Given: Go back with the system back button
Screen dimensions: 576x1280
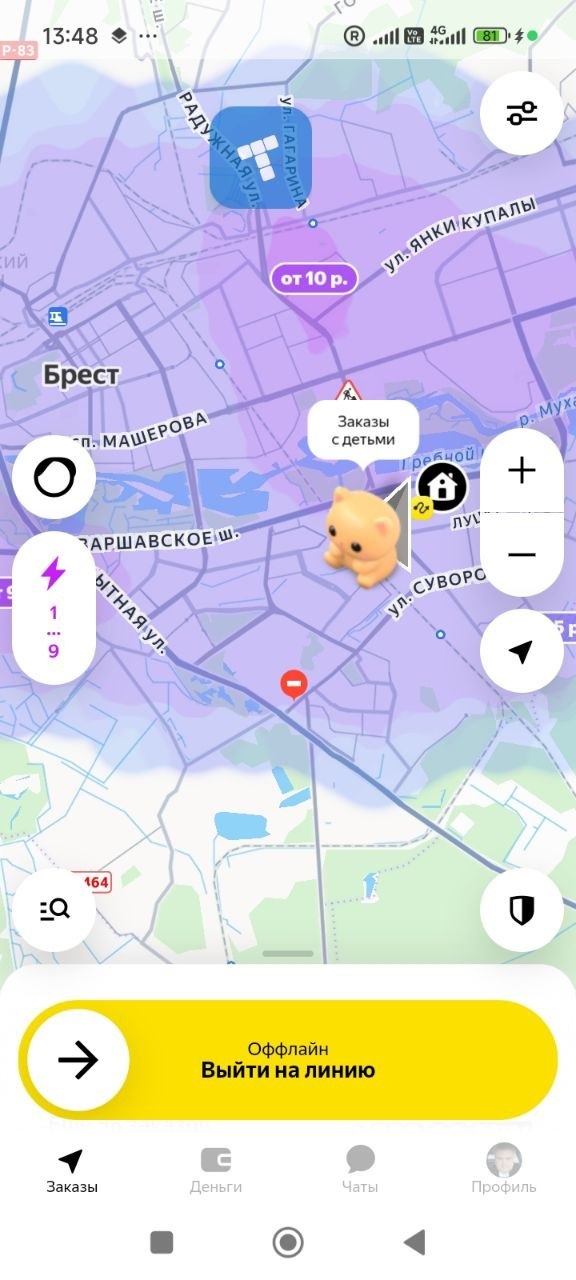Looking at the screenshot, I should [x=414, y=1242].
